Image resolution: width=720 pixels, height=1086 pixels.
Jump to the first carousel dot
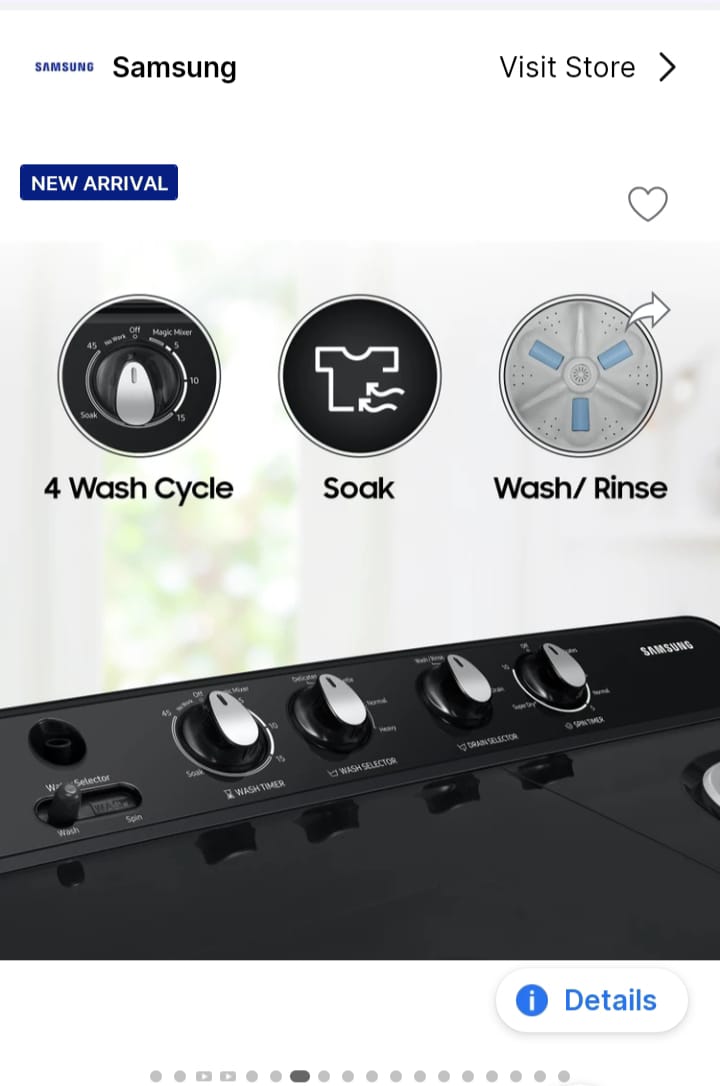pos(157,1075)
